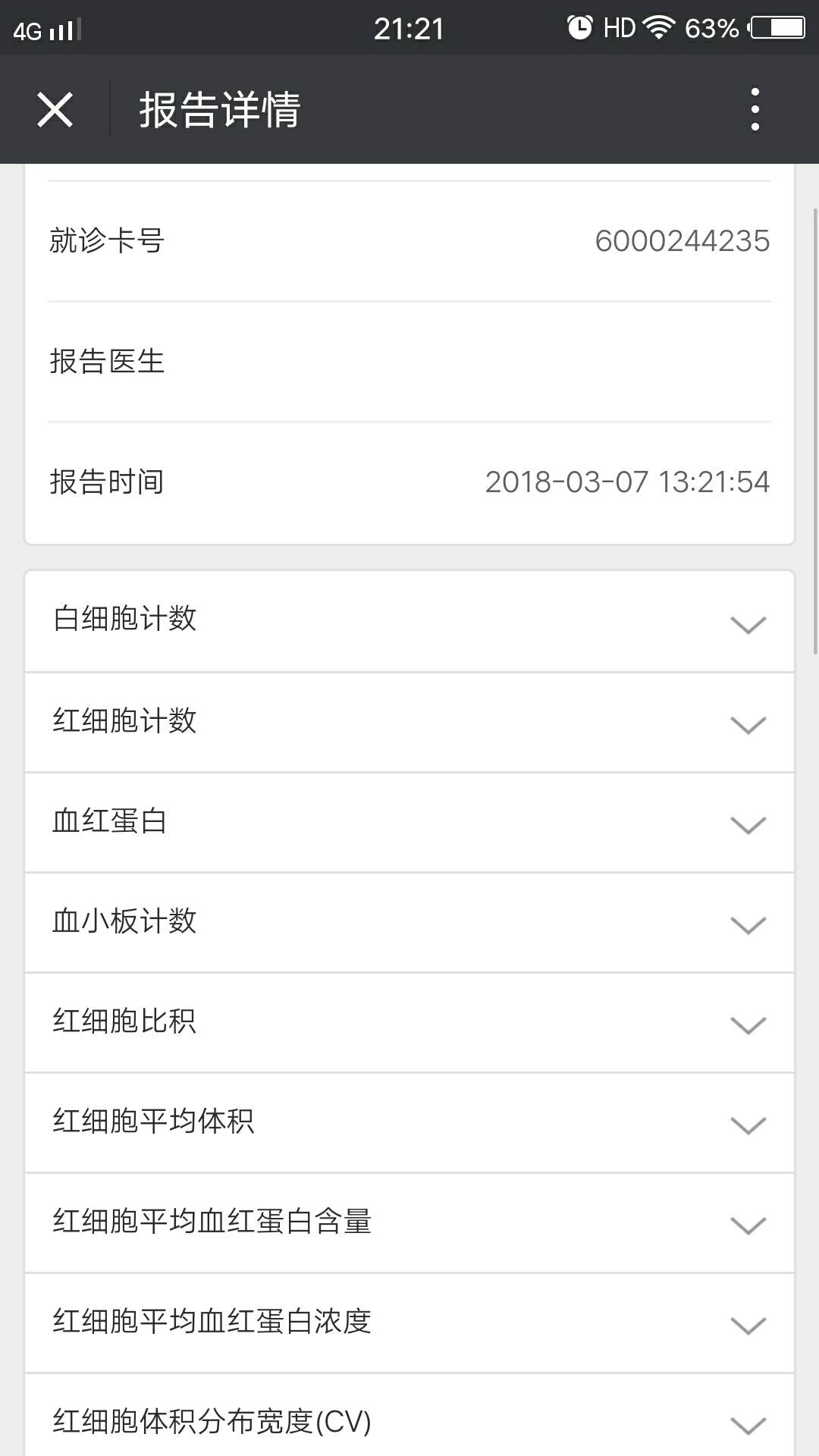Click the HD indicator in the status bar

620,24
